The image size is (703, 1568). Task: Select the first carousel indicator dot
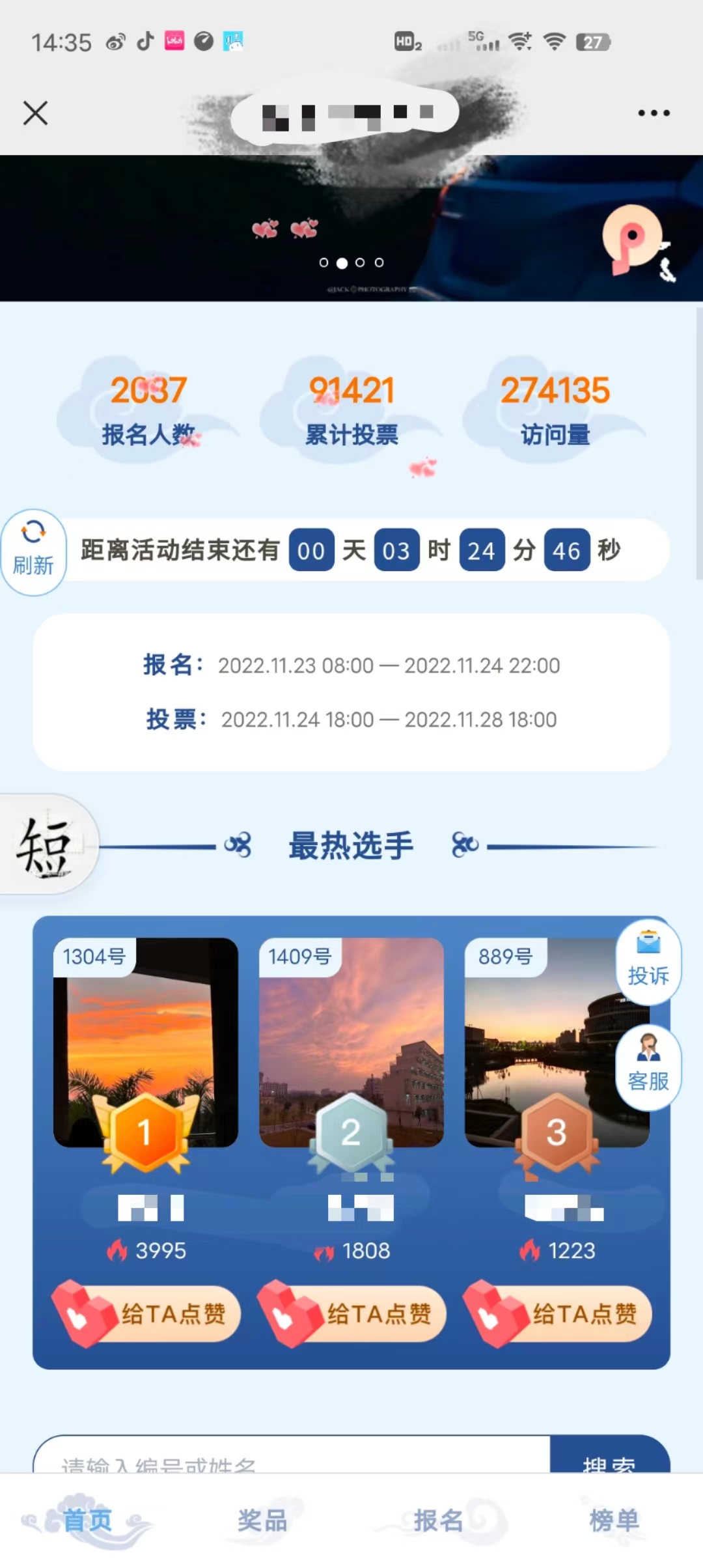pos(324,262)
